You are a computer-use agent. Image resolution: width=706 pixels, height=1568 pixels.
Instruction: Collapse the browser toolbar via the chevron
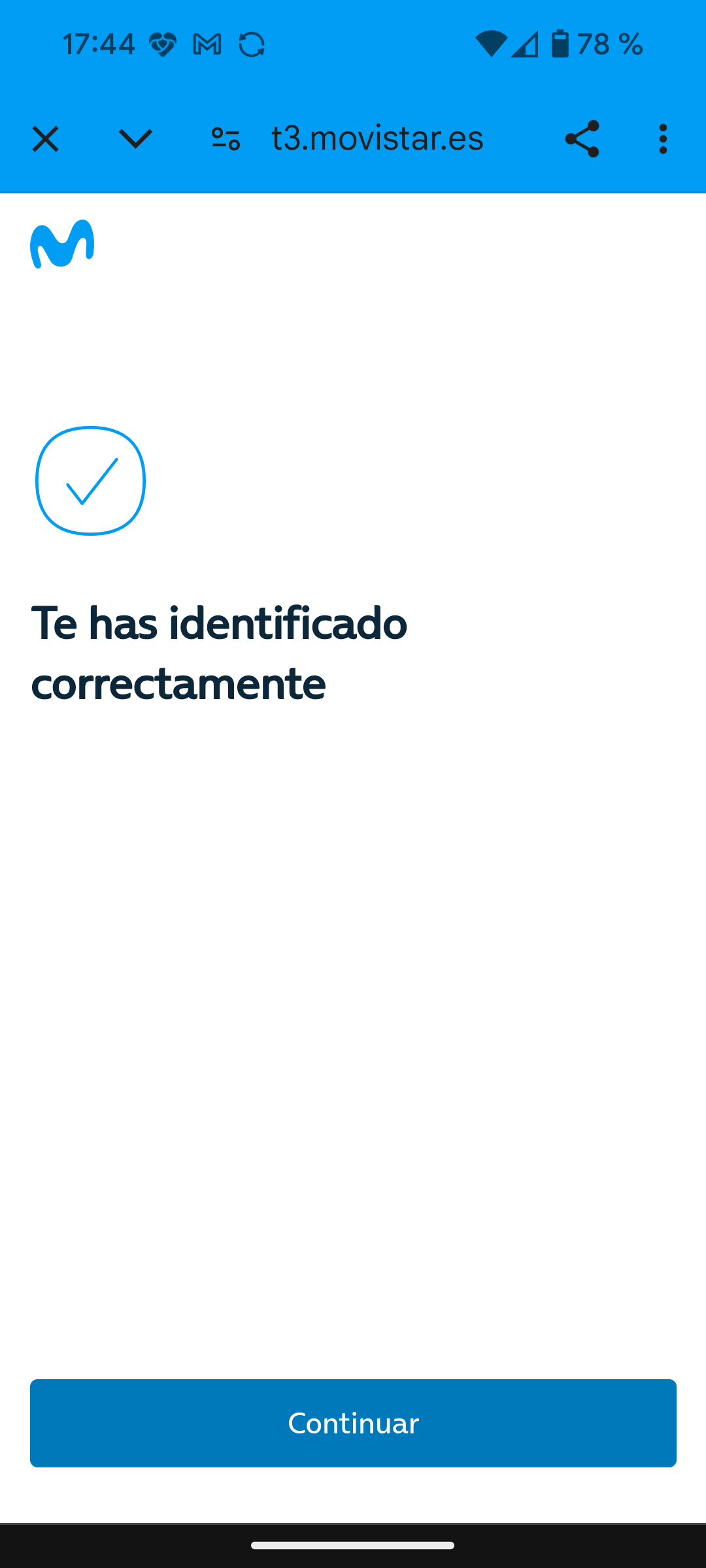click(134, 138)
